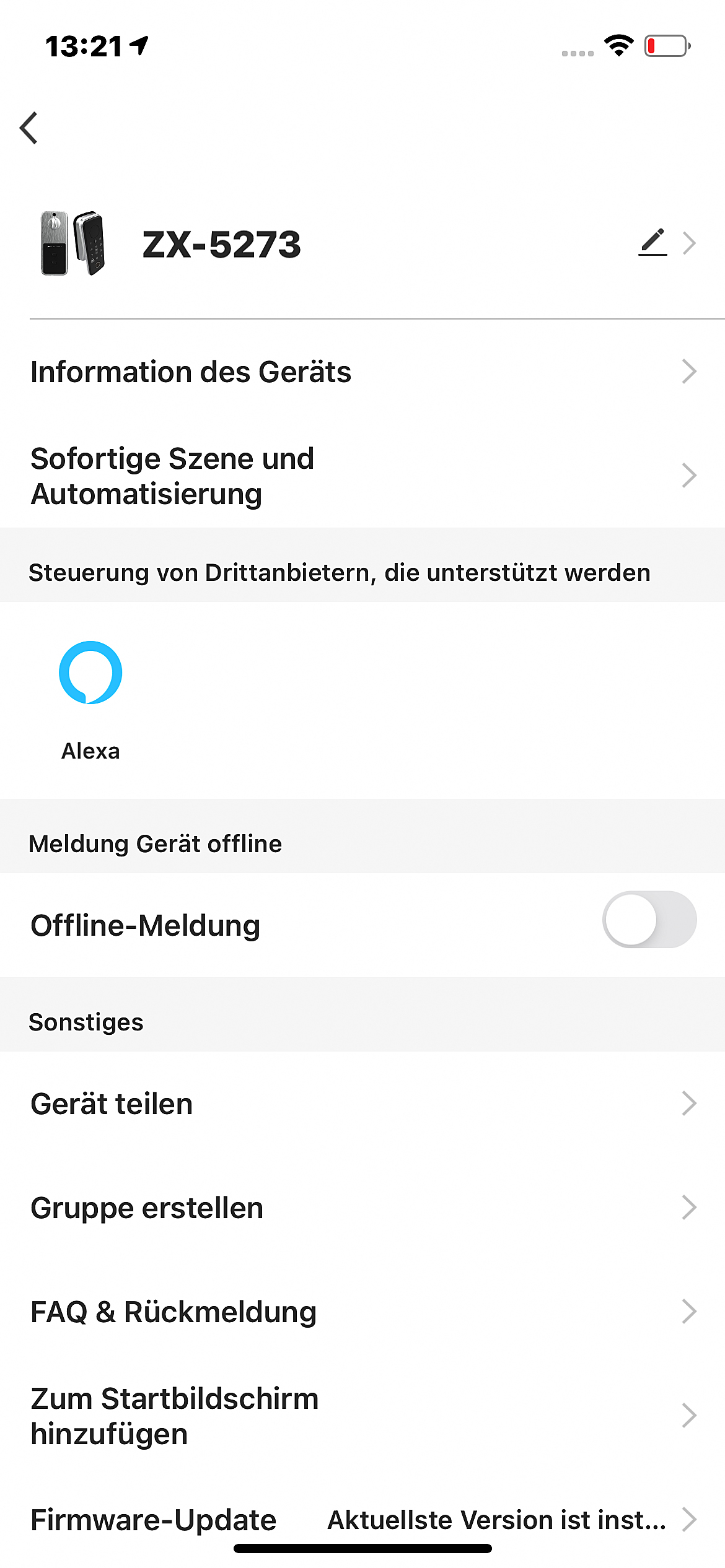
Task: Go back to the previous screen
Action: [x=29, y=128]
